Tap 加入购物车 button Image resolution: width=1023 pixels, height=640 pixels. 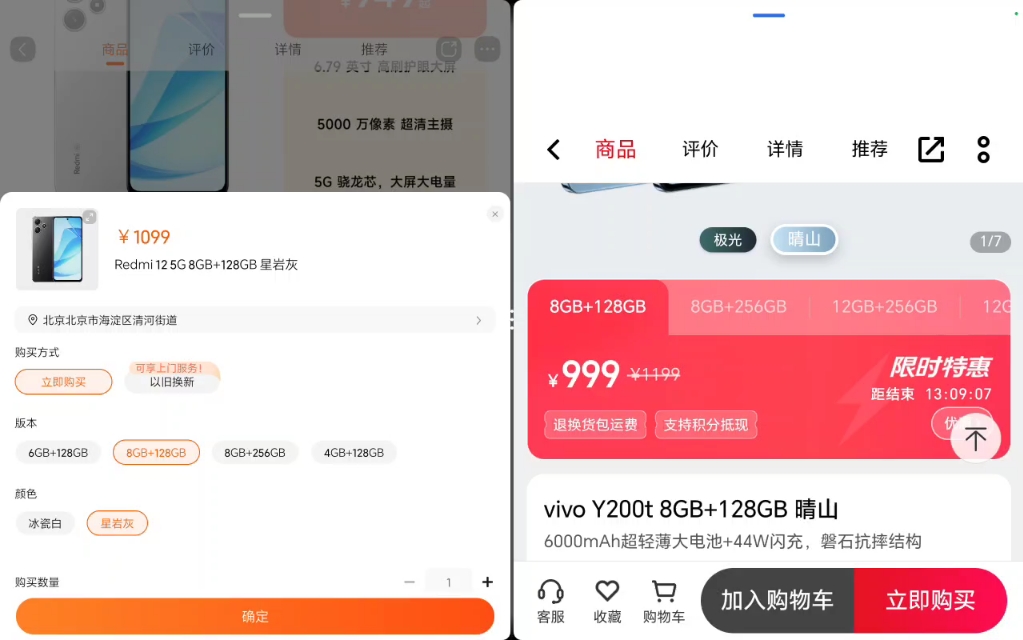(x=777, y=600)
